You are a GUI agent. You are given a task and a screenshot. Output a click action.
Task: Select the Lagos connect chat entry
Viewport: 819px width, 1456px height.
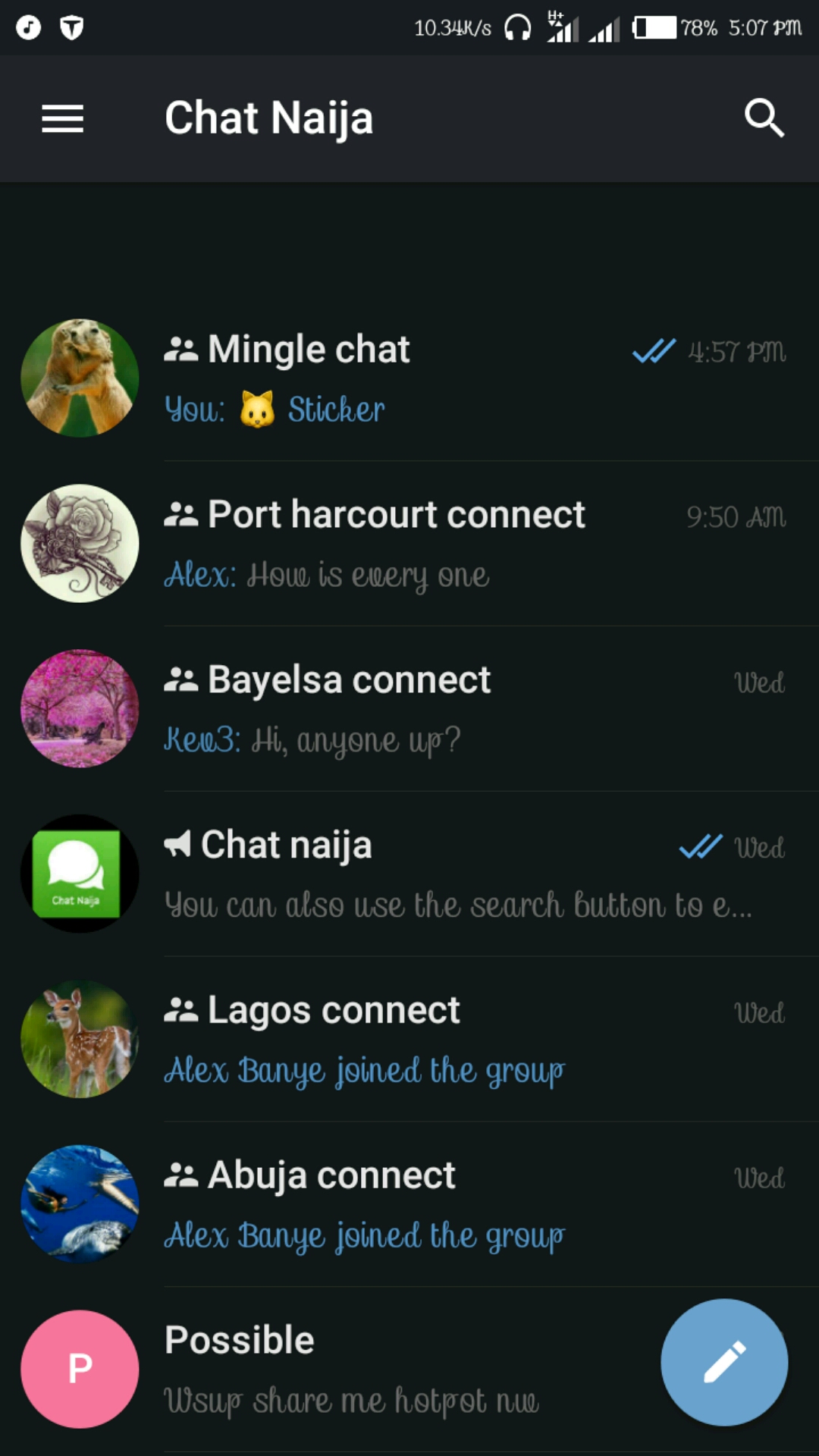[x=409, y=1037]
